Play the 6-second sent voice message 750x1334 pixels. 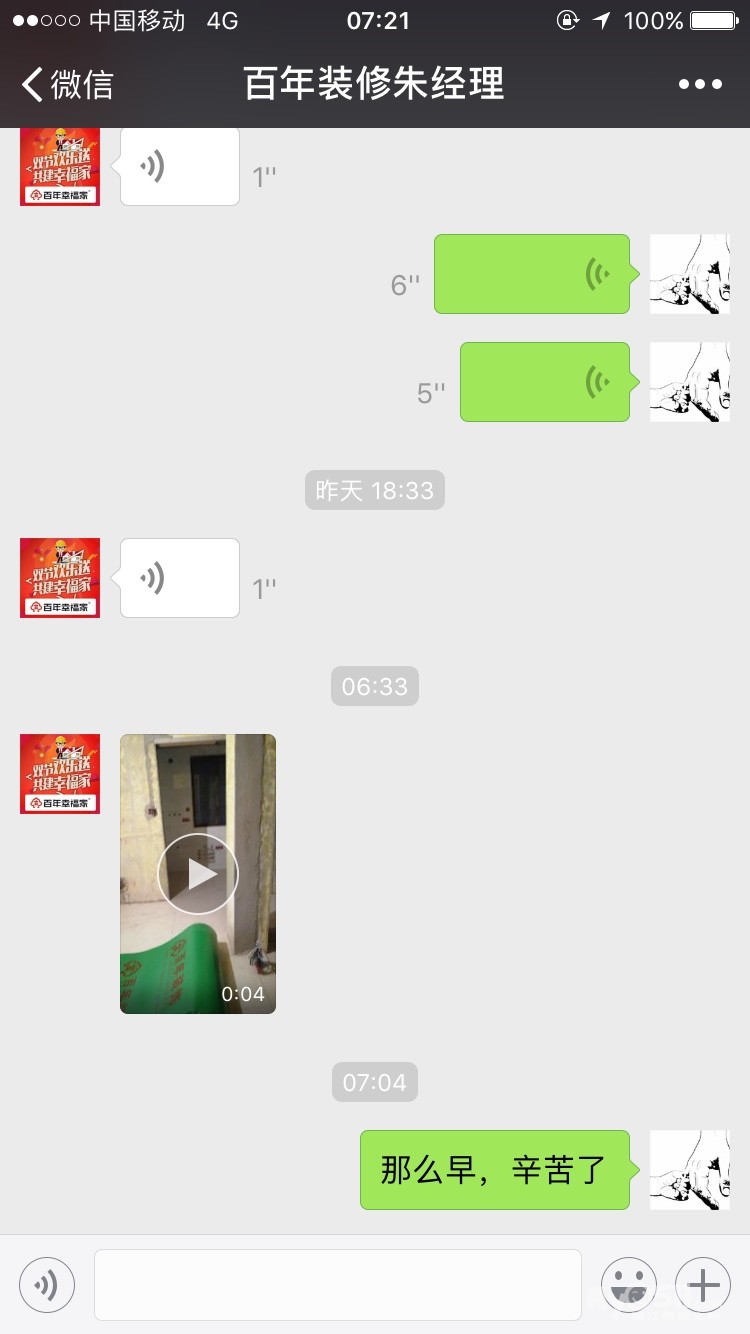(532, 274)
